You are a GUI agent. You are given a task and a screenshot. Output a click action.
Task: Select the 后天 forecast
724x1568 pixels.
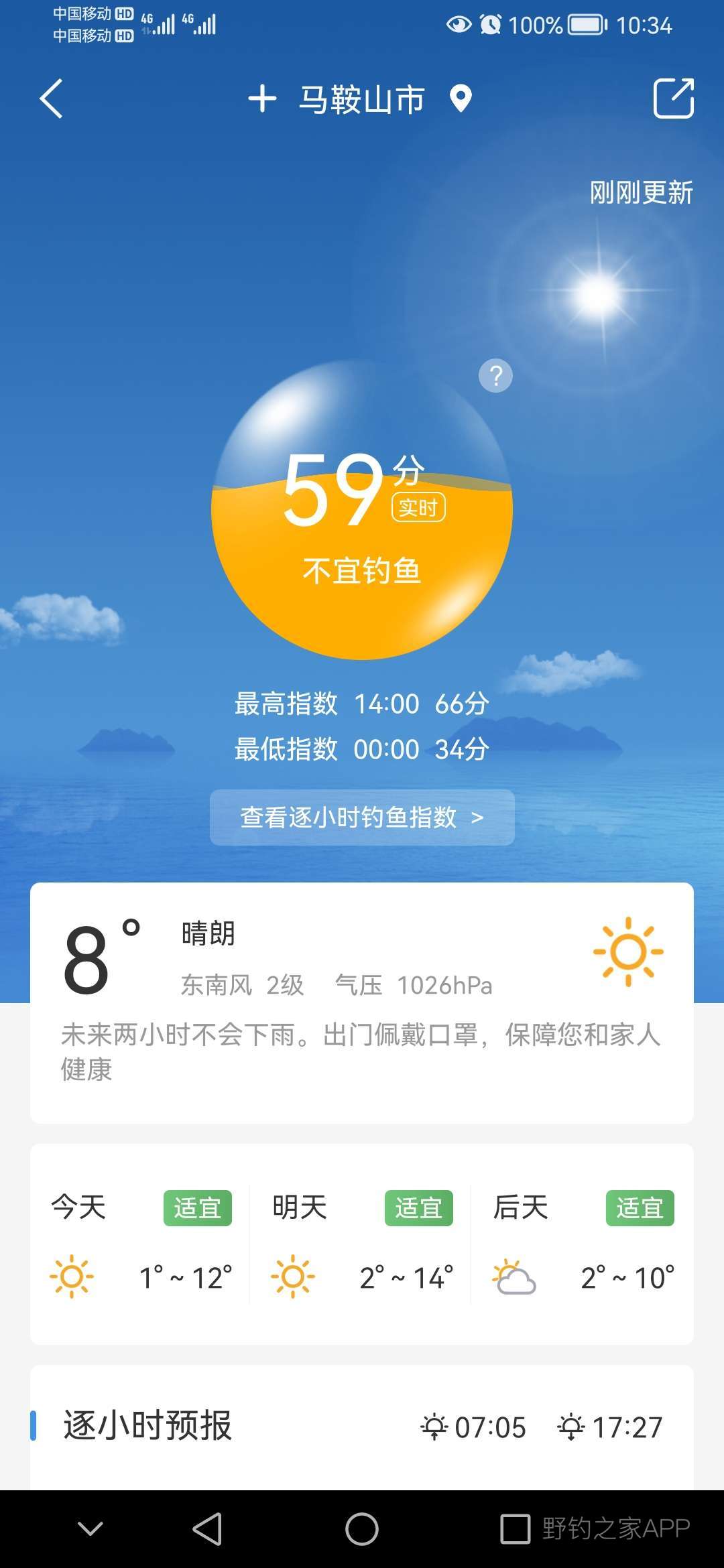[x=583, y=1244]
